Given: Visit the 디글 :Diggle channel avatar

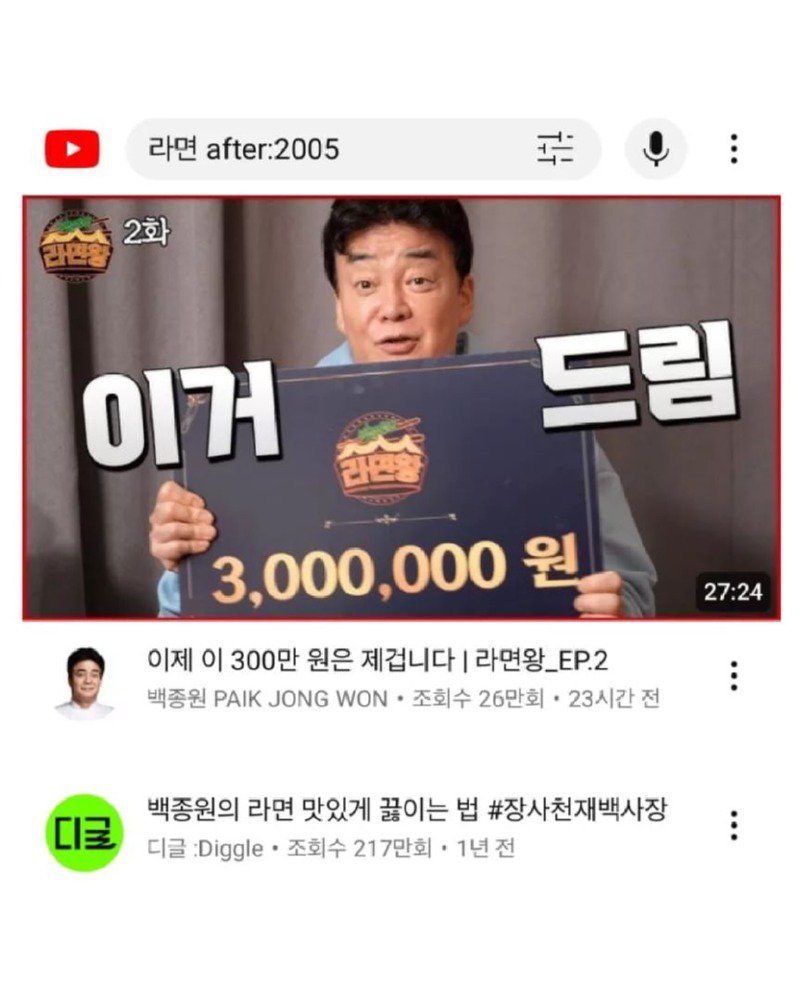Looking at the screenshot, I should coord(83,832).
